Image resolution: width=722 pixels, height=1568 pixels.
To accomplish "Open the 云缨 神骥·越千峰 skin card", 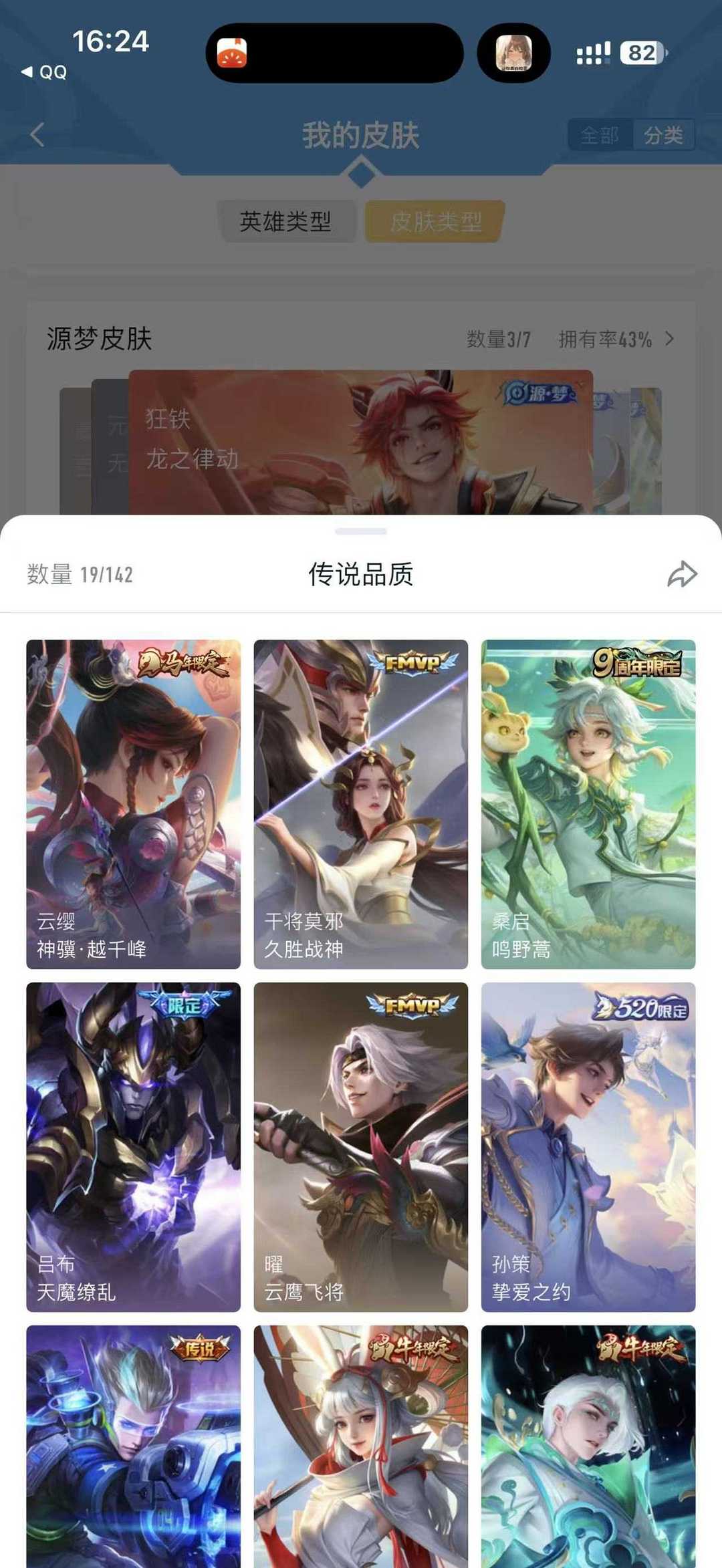I will 133,803.
